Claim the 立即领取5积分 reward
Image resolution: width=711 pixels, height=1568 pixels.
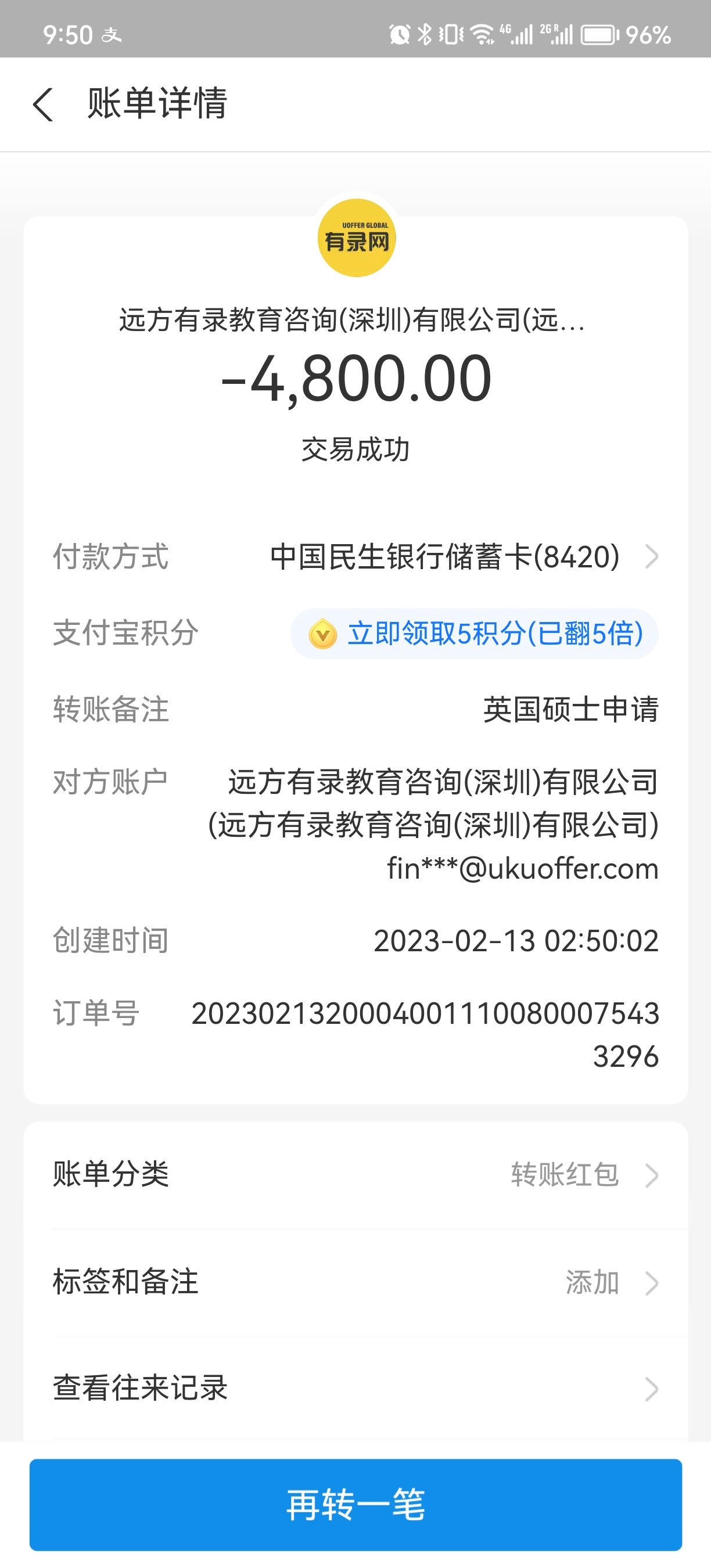click(x=474, y=634)
